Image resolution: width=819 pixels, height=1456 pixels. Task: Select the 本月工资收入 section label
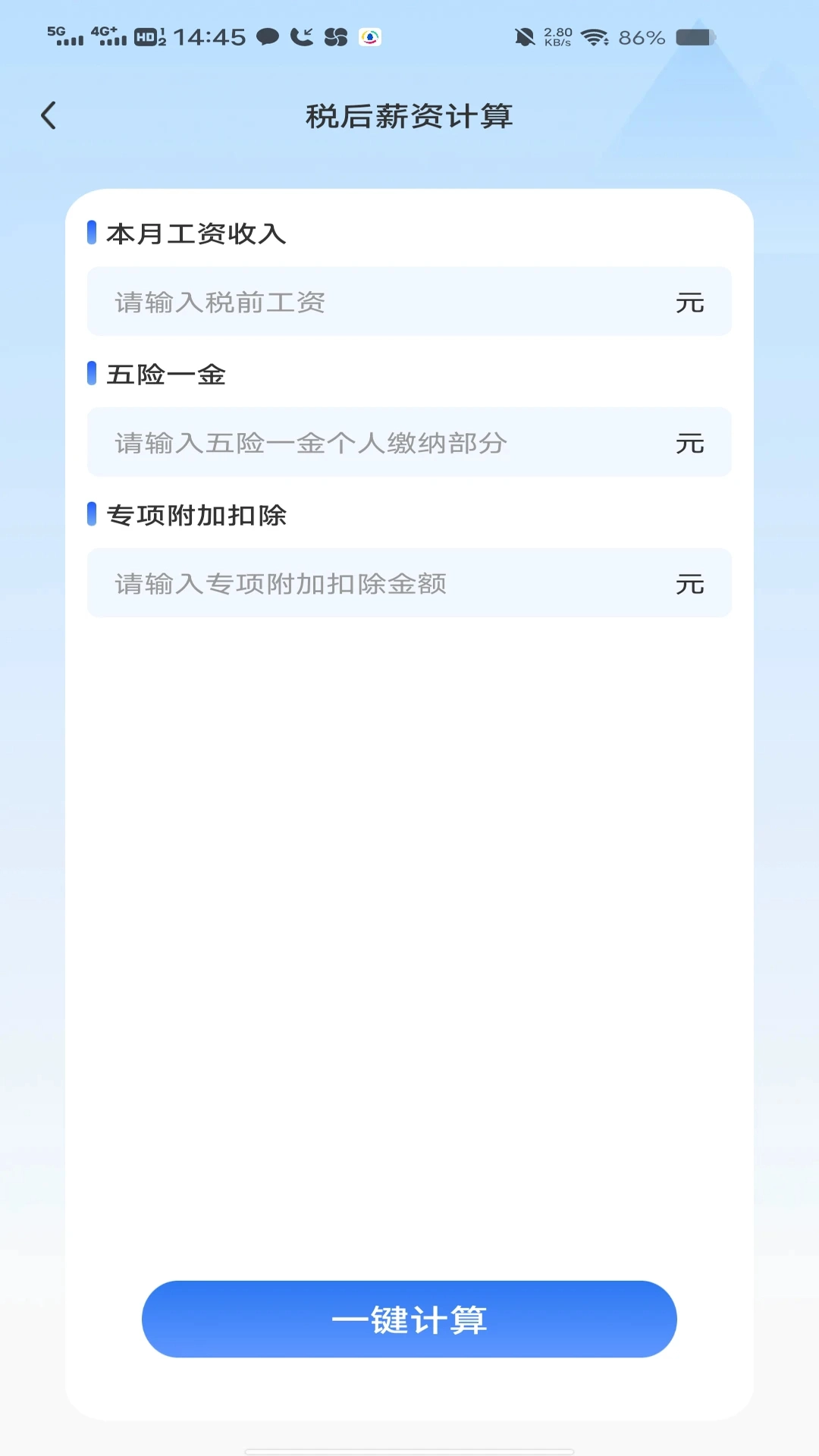coord(196,234)
